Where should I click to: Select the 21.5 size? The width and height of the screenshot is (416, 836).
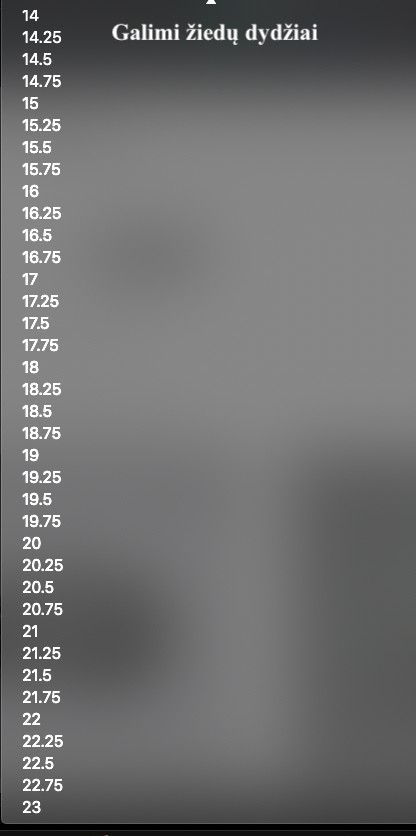(37, 676)
